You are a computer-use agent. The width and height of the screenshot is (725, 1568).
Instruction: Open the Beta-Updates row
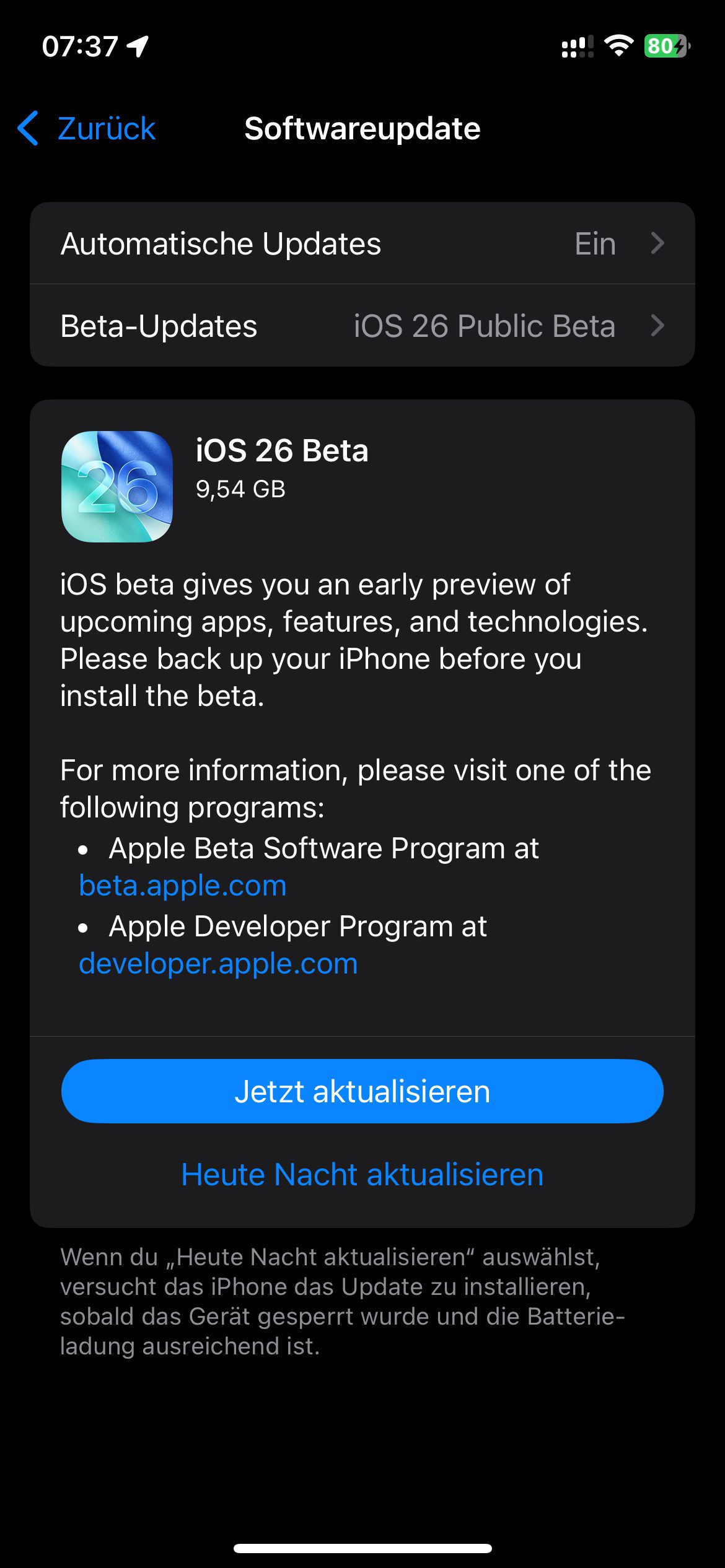point(362,326)
